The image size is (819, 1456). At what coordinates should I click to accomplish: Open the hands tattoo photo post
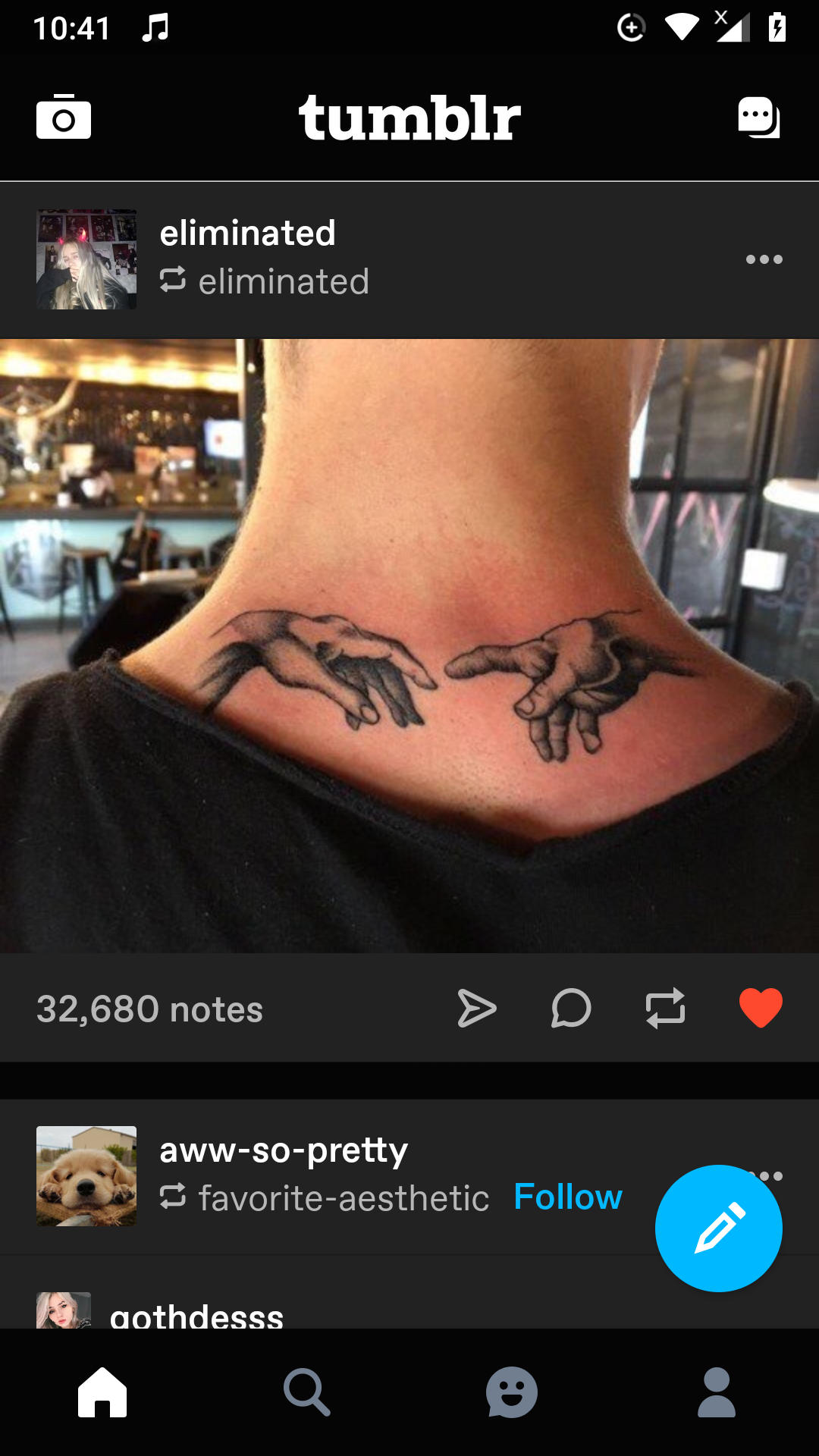pyautogui.click(x=409, y=645)
